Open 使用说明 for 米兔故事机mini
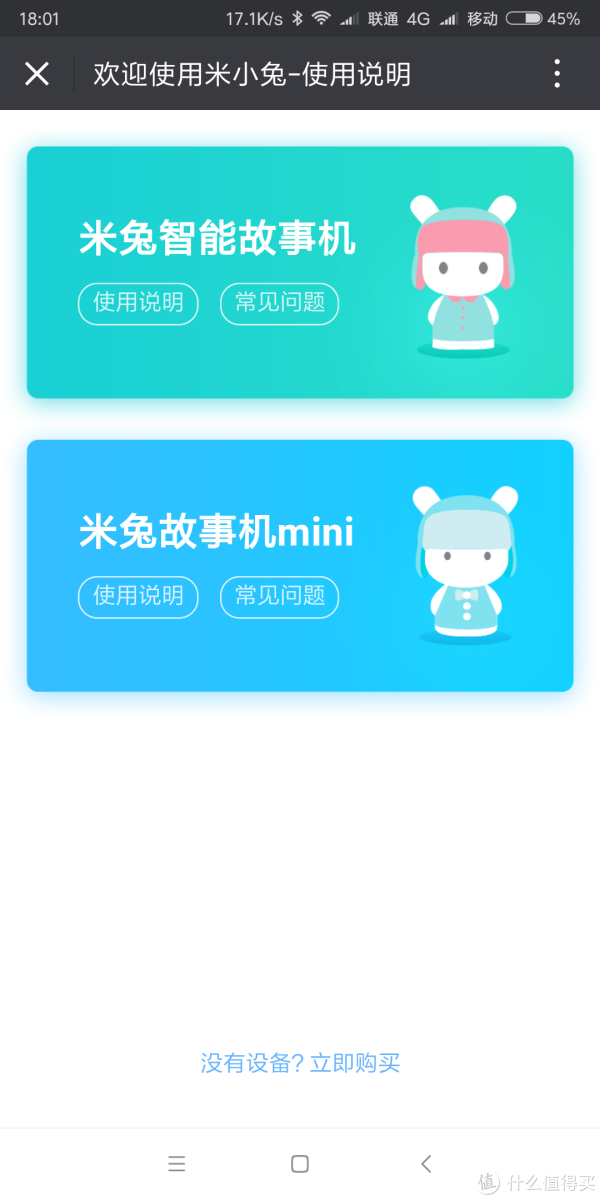 pos(138,596)
